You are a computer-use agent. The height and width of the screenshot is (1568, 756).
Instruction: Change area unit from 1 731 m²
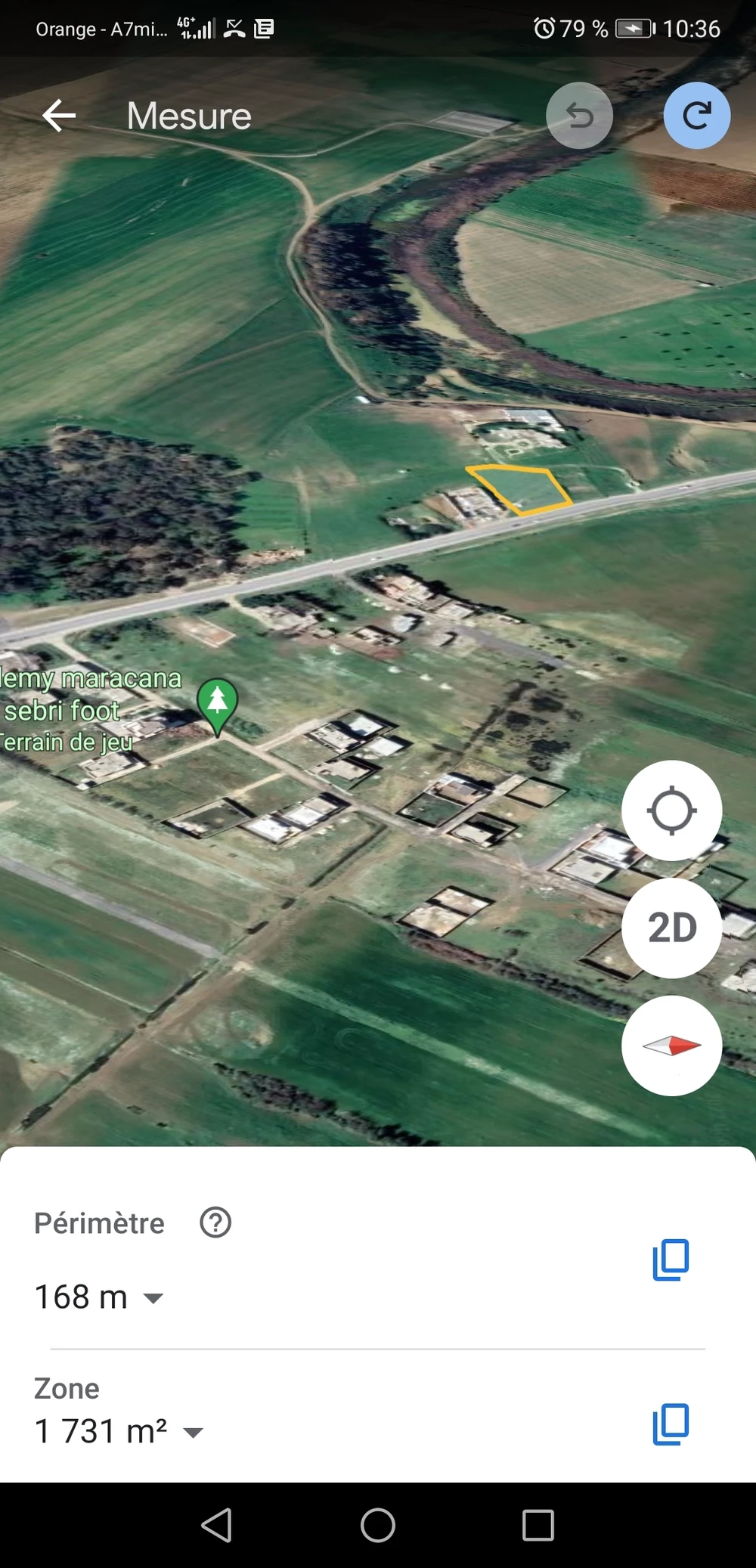click(119, 1431)
